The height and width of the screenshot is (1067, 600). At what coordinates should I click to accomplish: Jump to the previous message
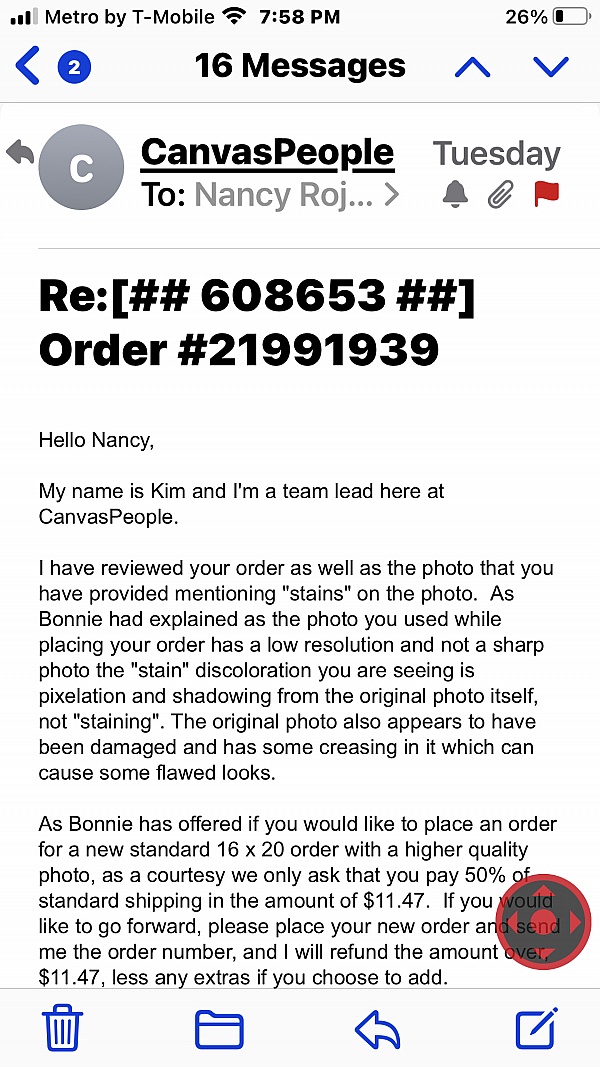[x=472, y=67]
